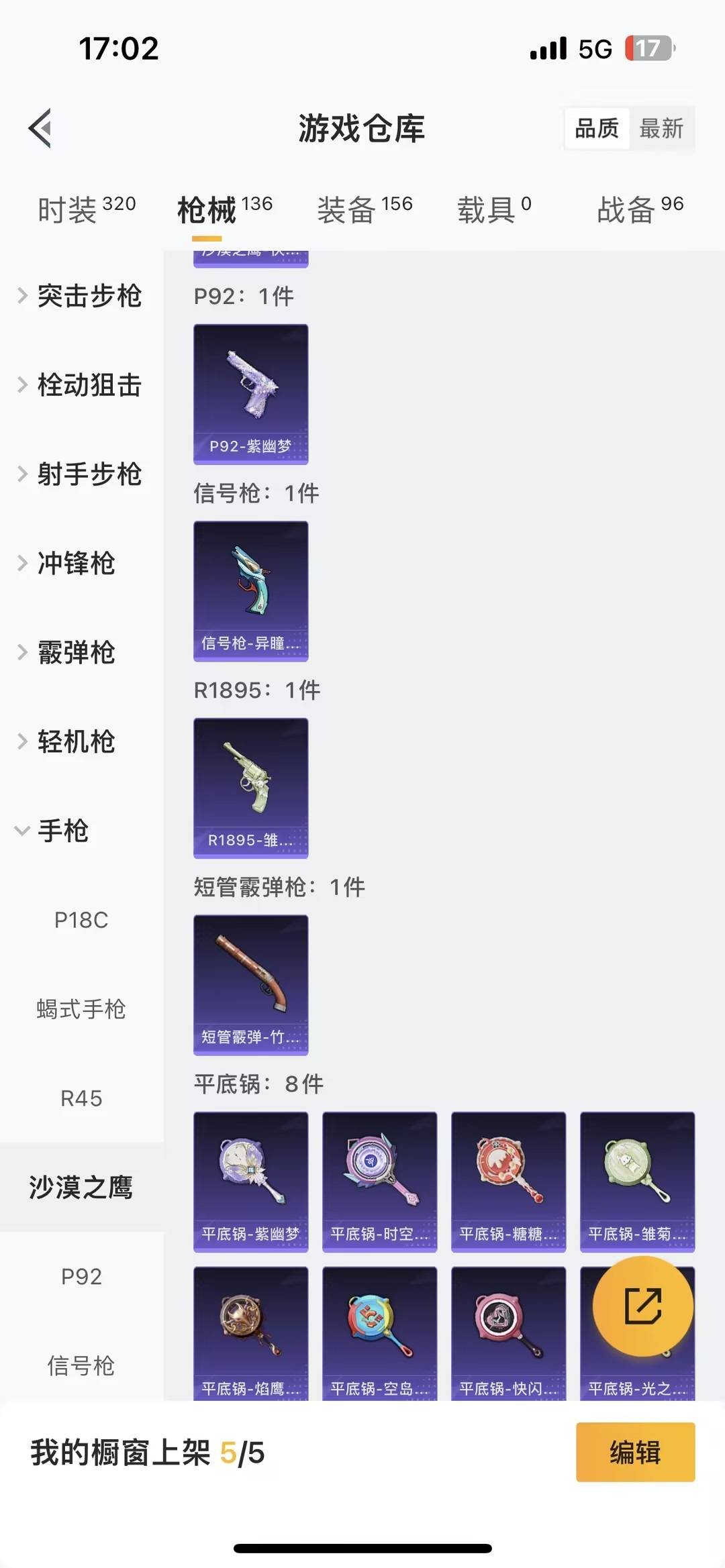
Task: Open the P92-紫幽梦 skin
Action: point(250,394)
